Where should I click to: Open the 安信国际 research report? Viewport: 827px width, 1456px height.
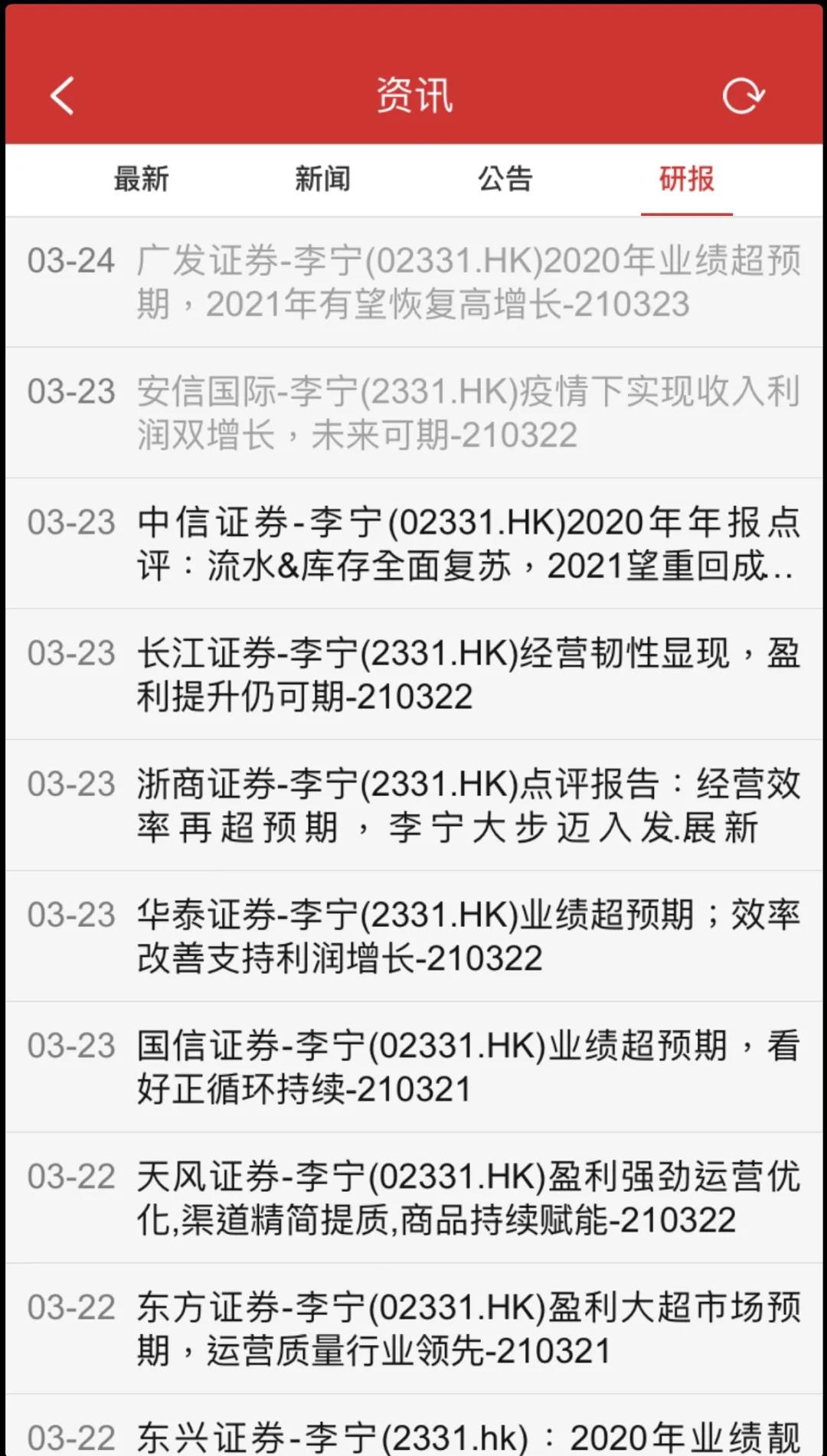(467, 413)
